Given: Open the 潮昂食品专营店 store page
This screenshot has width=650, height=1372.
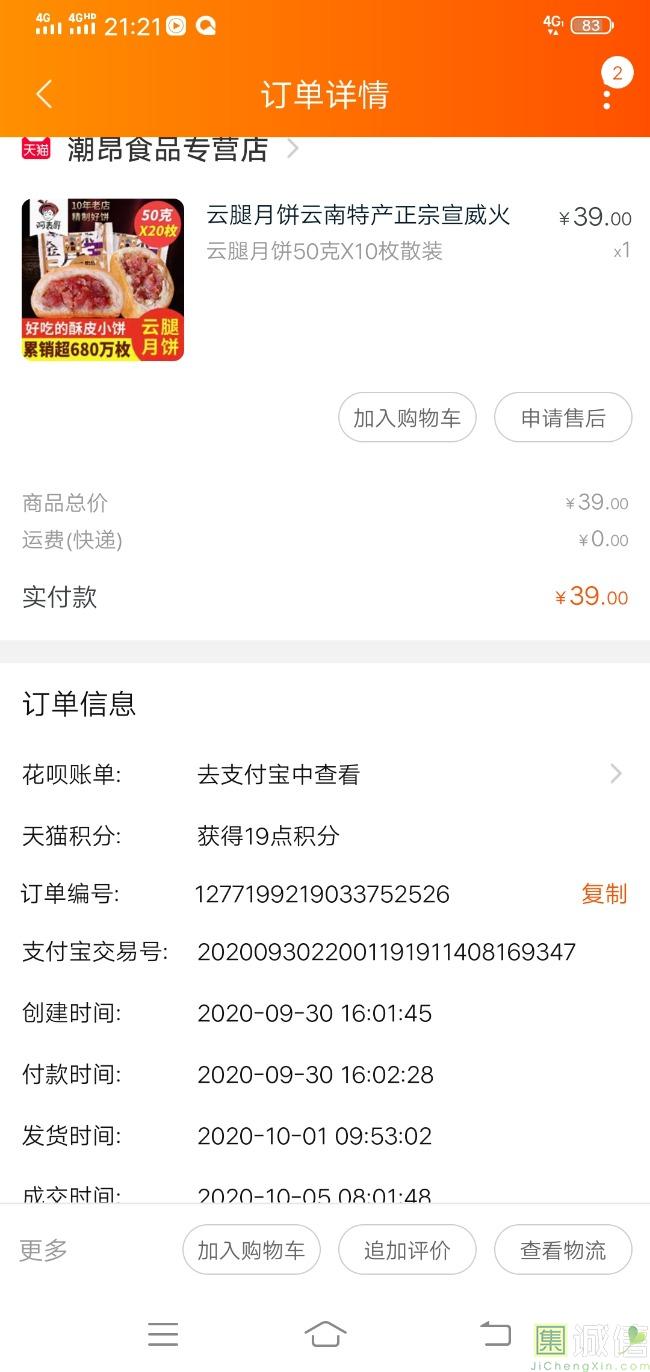Looking at the screenshot, I should 167,149.
